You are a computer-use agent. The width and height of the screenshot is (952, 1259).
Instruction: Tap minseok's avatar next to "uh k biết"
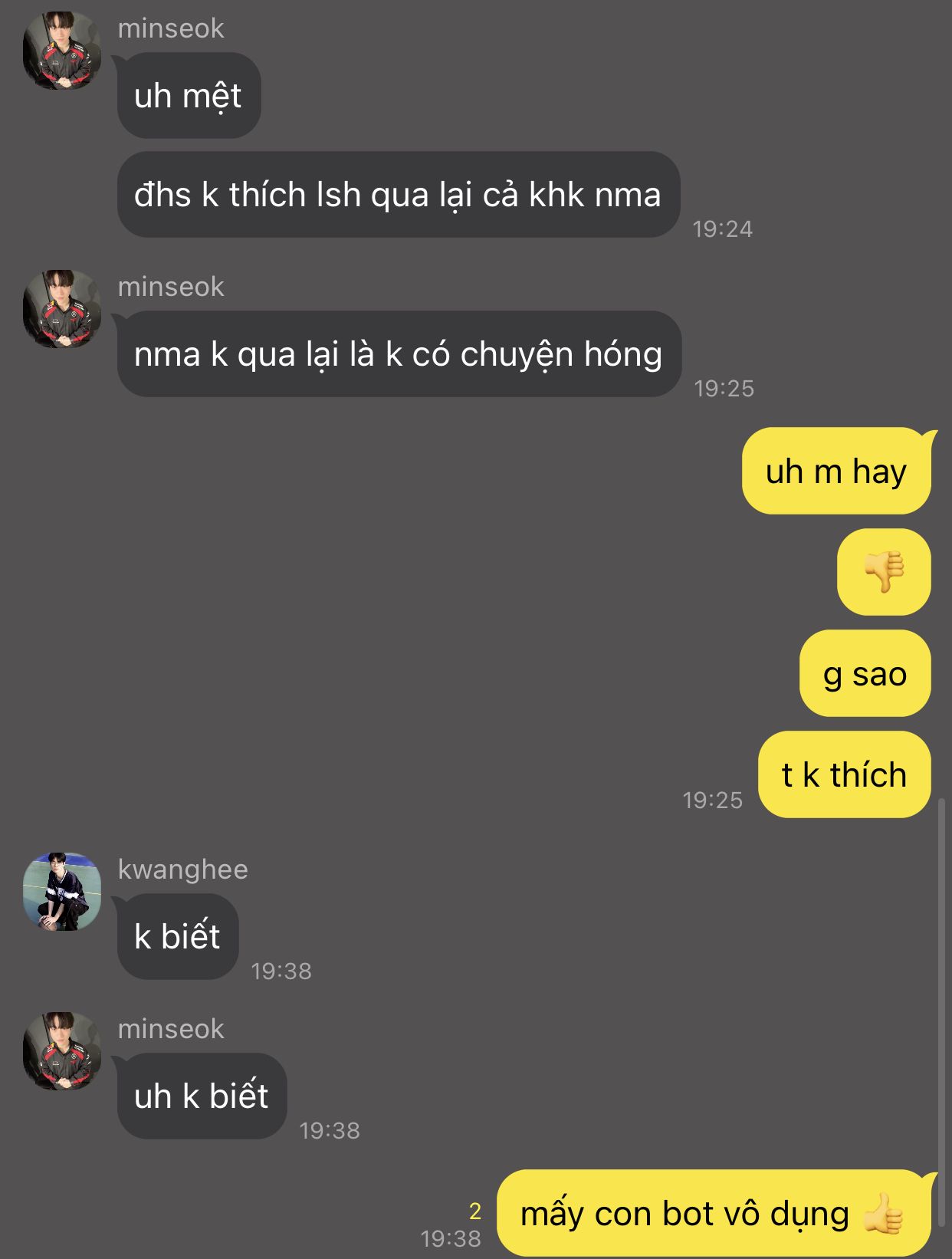pos(62,1051)
